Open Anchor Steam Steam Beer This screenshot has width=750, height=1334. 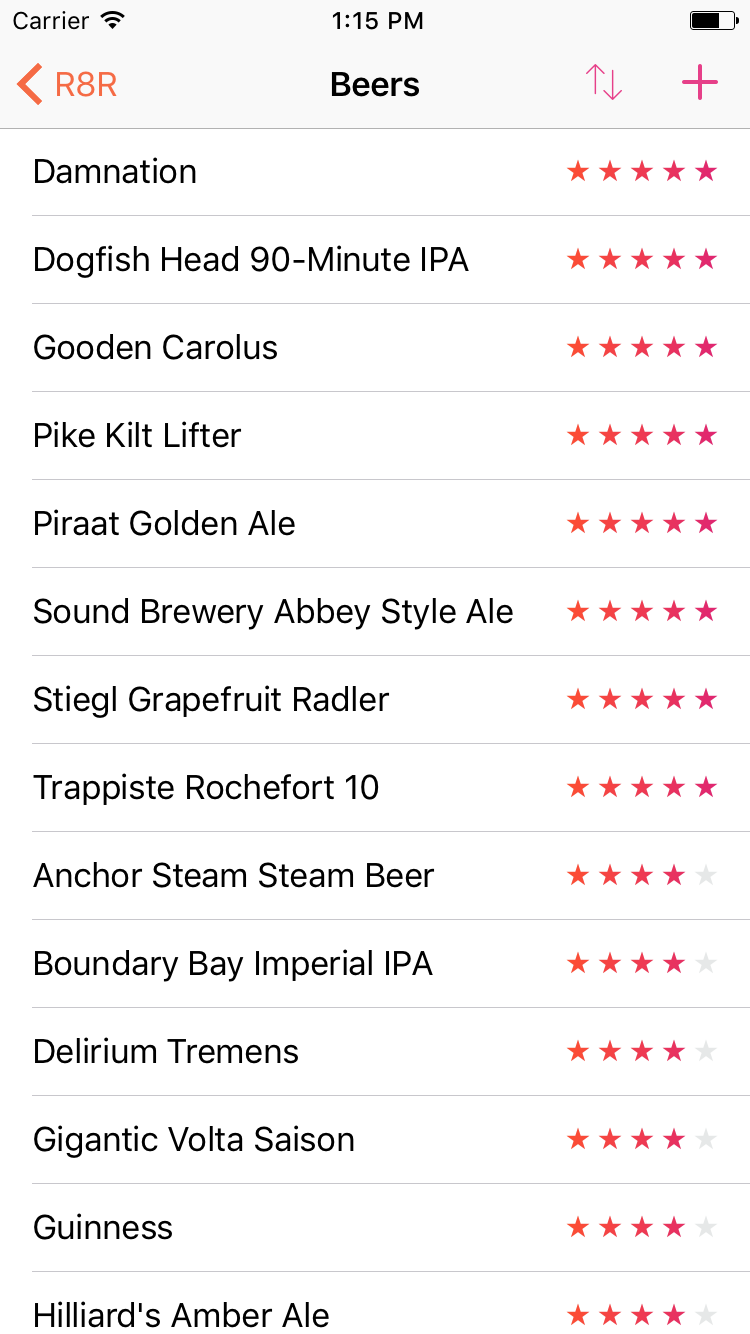(375, 876)
